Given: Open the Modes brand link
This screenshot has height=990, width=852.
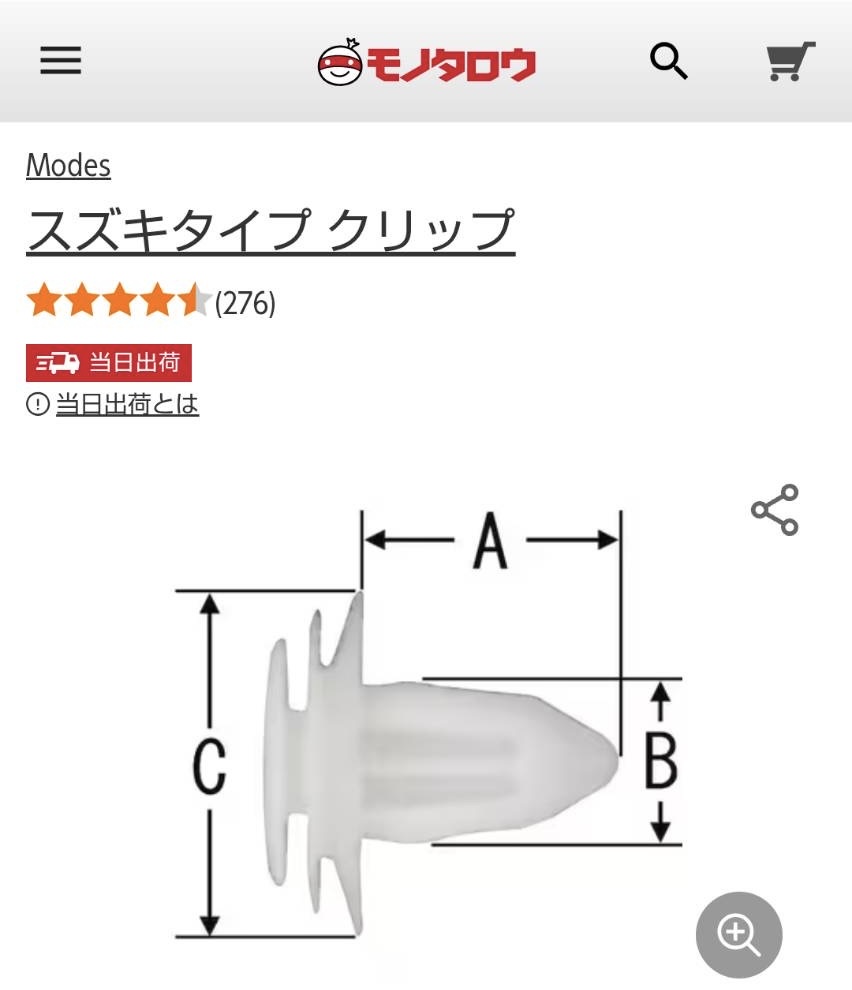Looking at the screenshot, I should tap(68, 165).
